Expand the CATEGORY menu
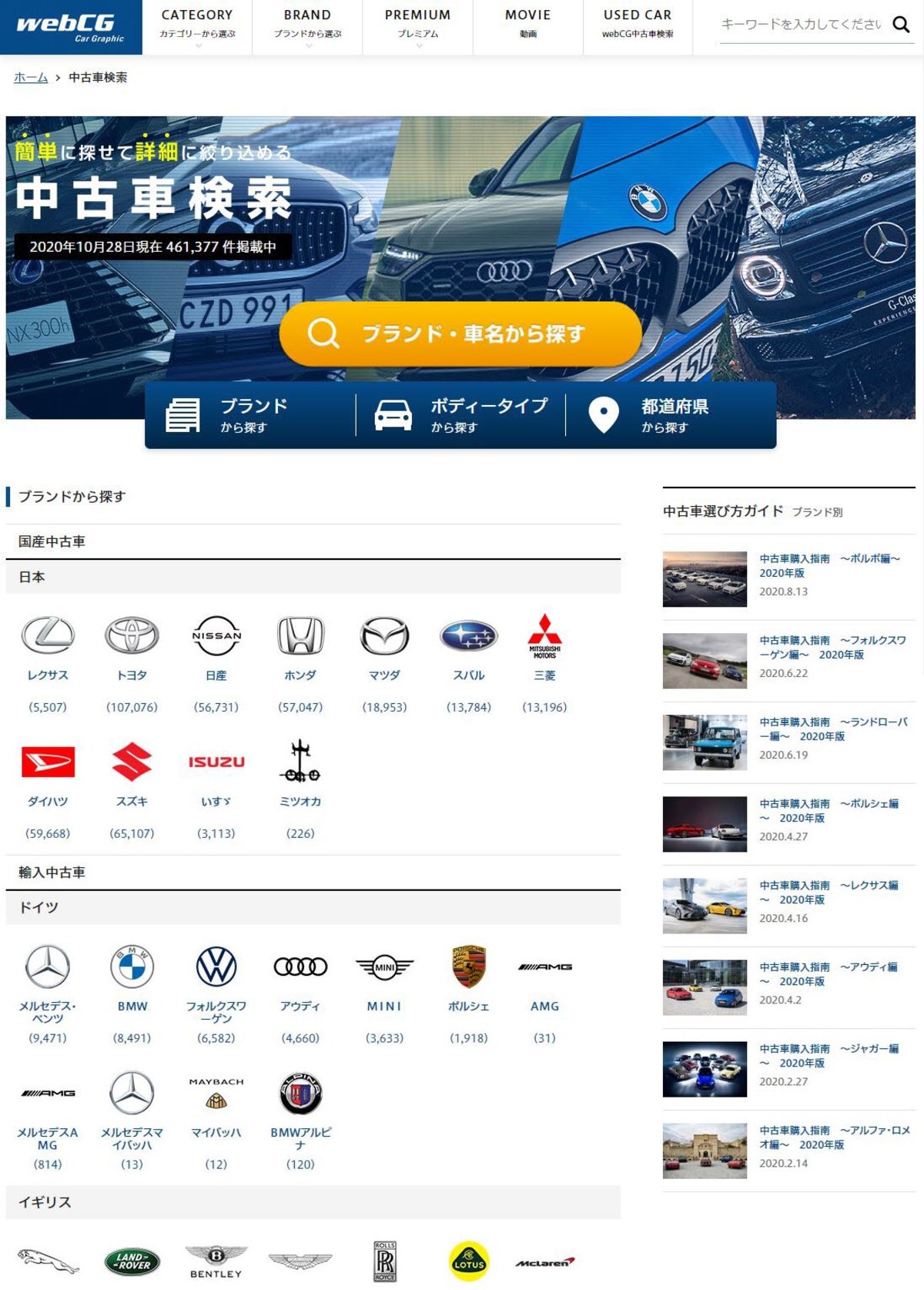The image size is (924, 1290). click(x=197, y=25)
